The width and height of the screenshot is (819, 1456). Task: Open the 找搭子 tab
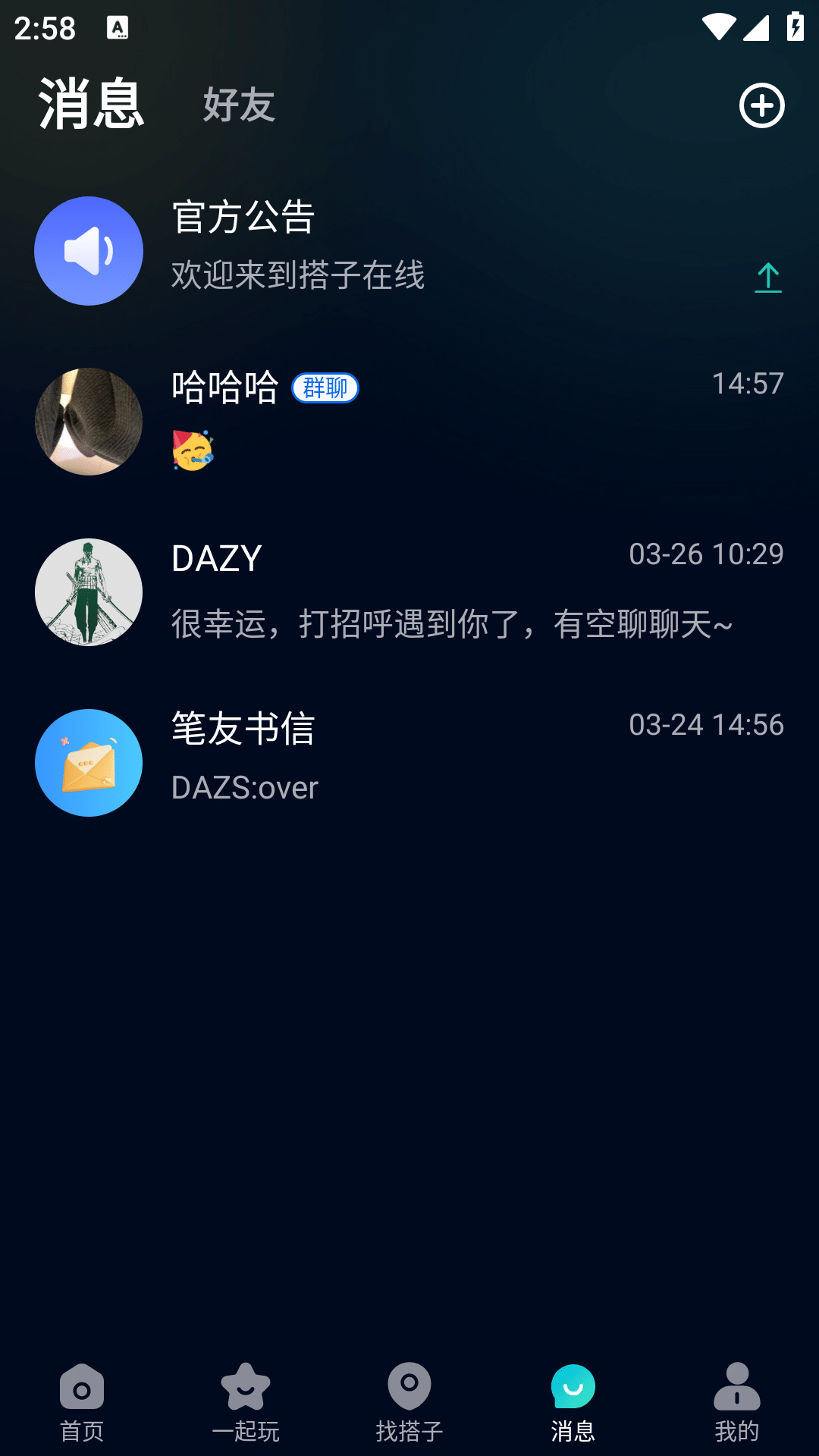click(x=409, y=1401)
